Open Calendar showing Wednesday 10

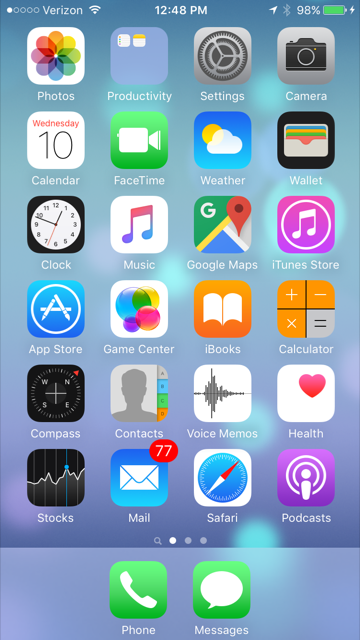pyautogui.click(x=56, y=140)
